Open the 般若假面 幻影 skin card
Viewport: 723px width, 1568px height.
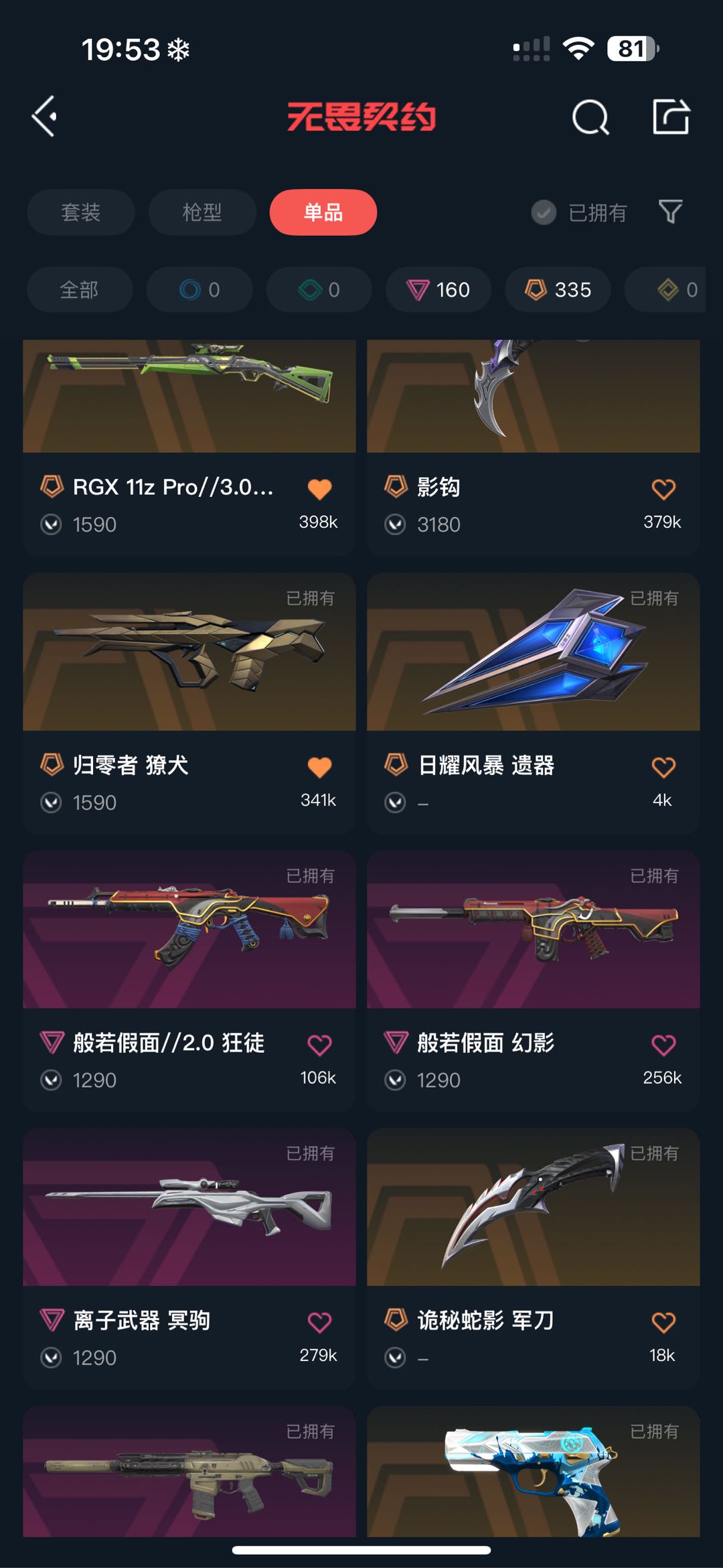[534, 981]
